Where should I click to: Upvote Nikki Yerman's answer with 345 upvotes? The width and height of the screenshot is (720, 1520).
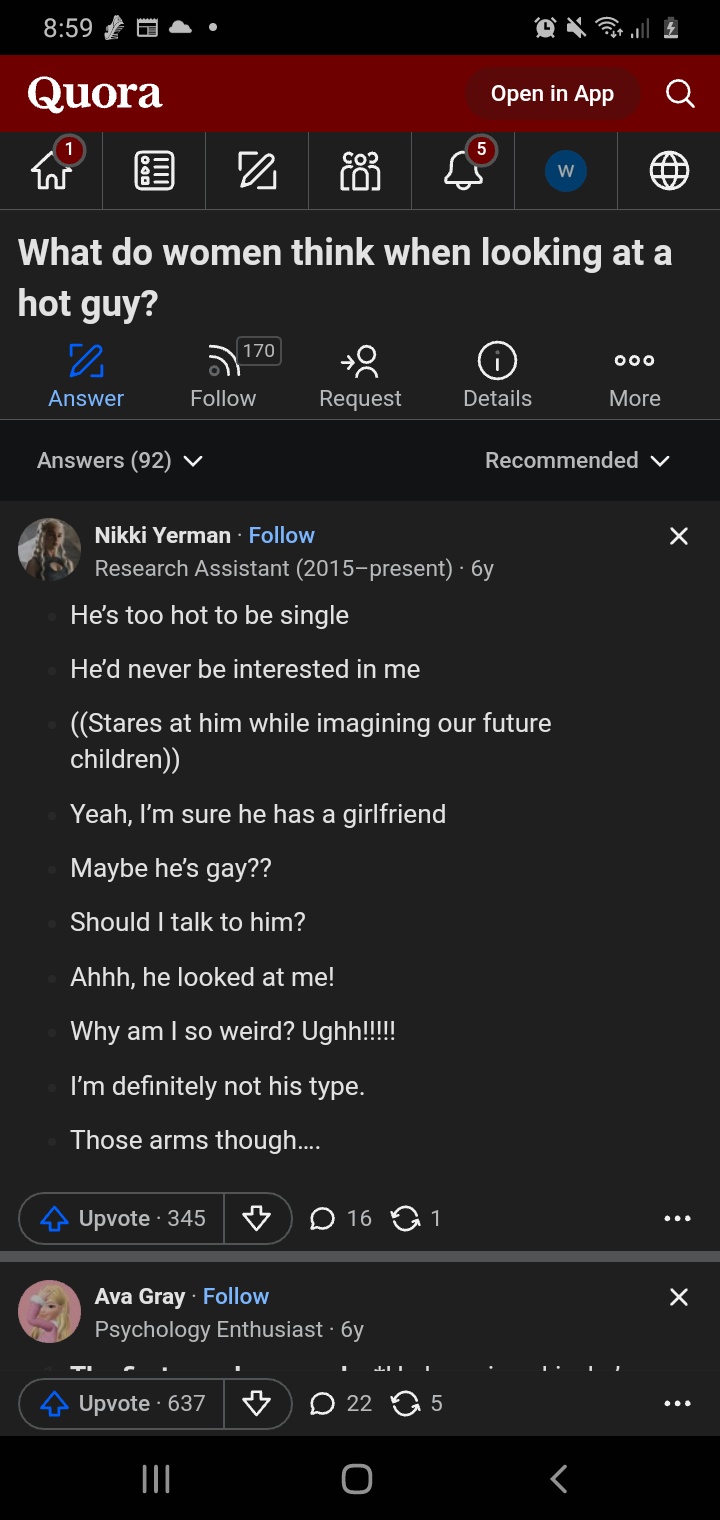click(122, 1218)
